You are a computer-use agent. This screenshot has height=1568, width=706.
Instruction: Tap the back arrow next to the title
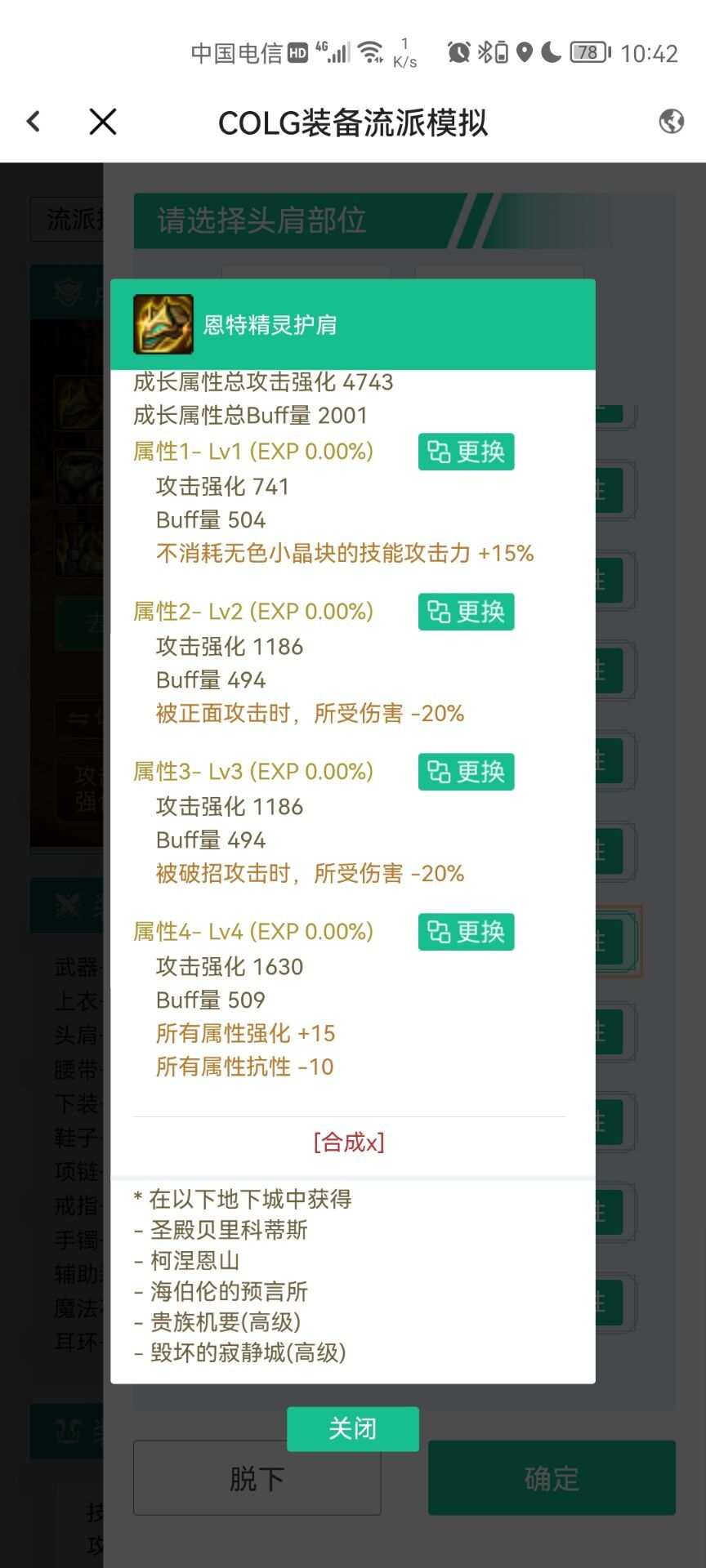32,121
